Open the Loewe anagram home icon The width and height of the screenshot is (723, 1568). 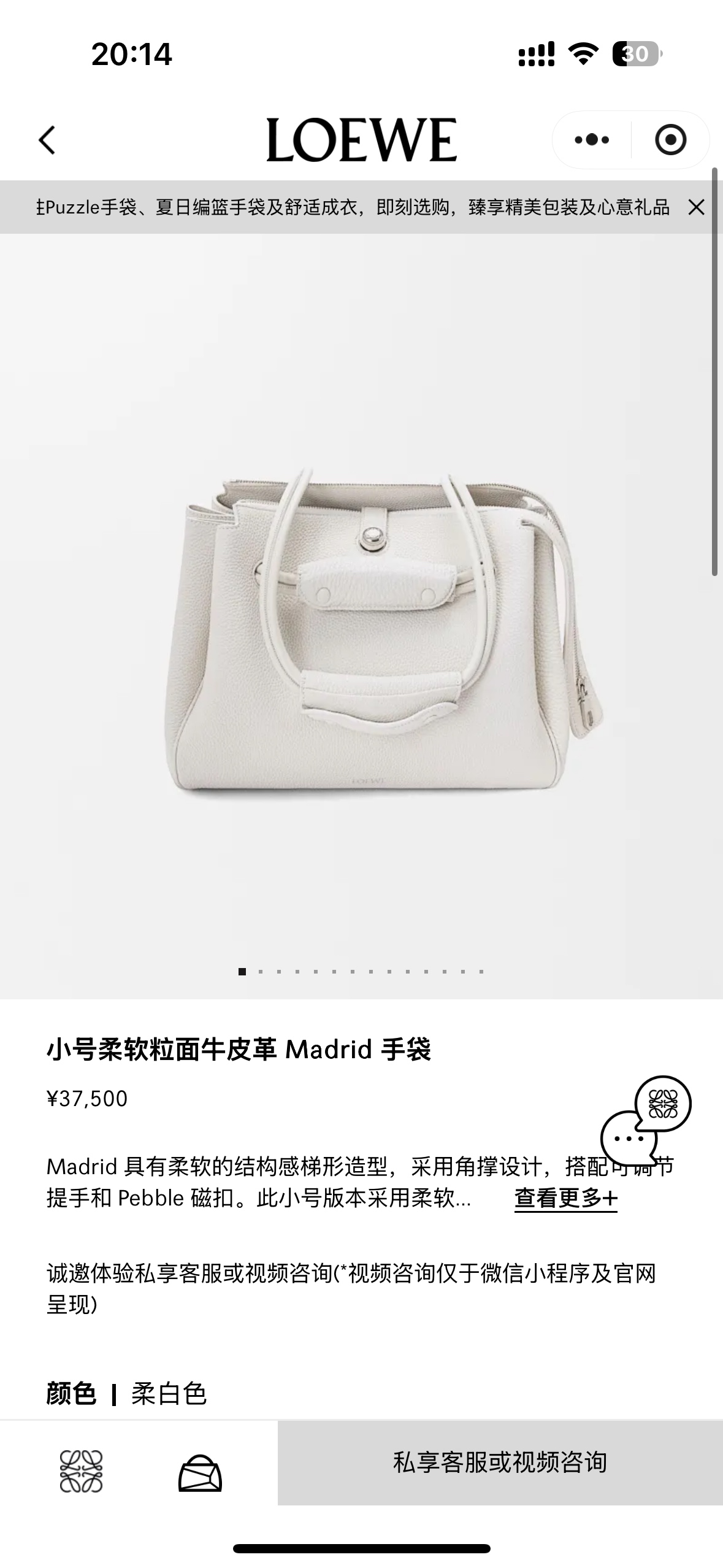[81, 1471]
